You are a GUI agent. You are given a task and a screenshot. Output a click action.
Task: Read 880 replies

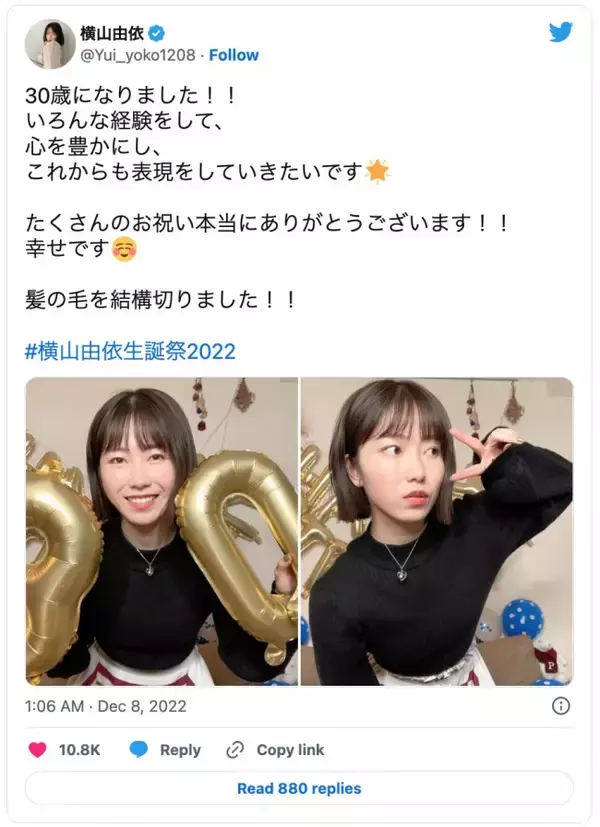point(299,788)
